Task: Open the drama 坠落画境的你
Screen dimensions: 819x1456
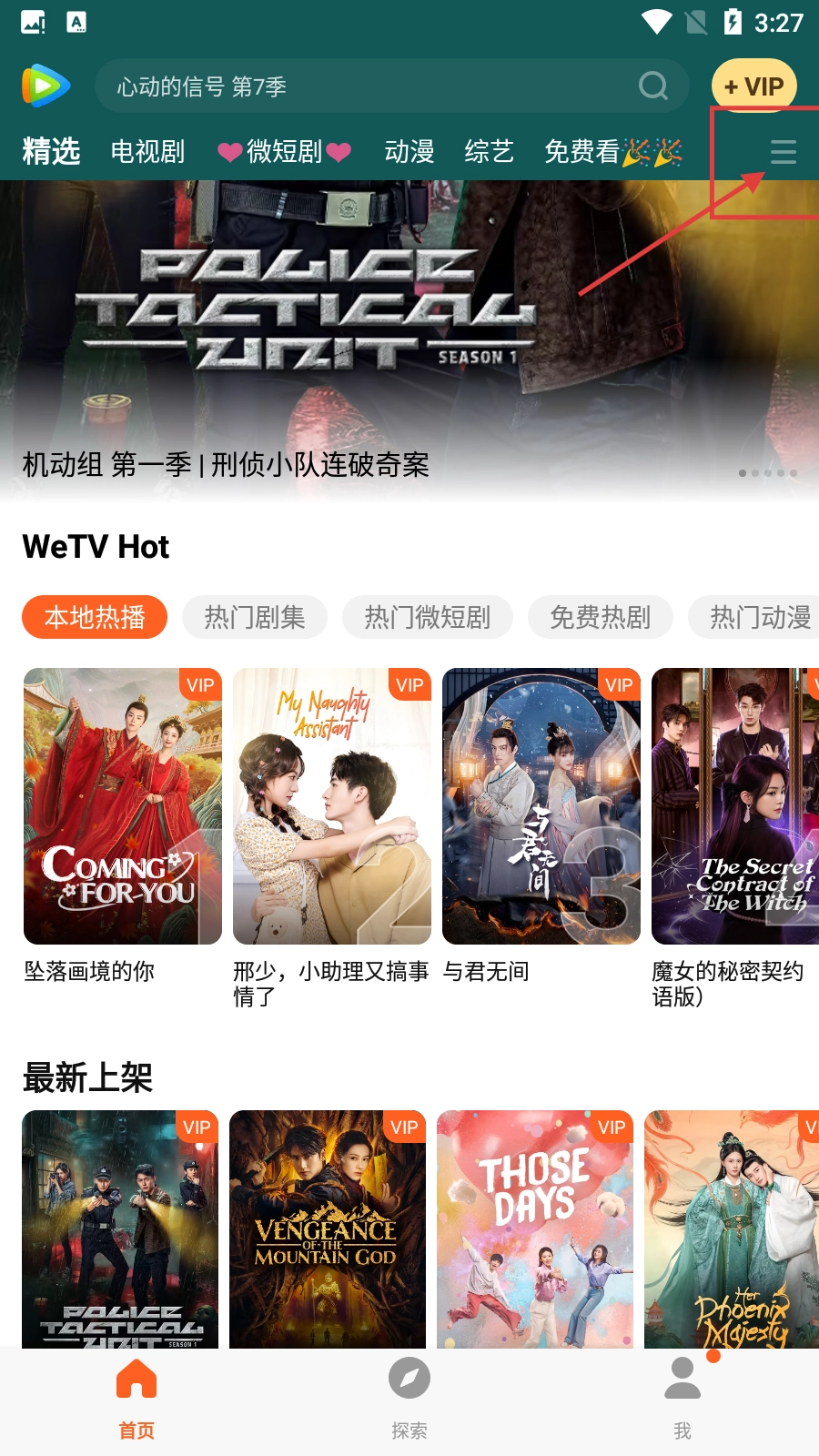Action: 123,806
